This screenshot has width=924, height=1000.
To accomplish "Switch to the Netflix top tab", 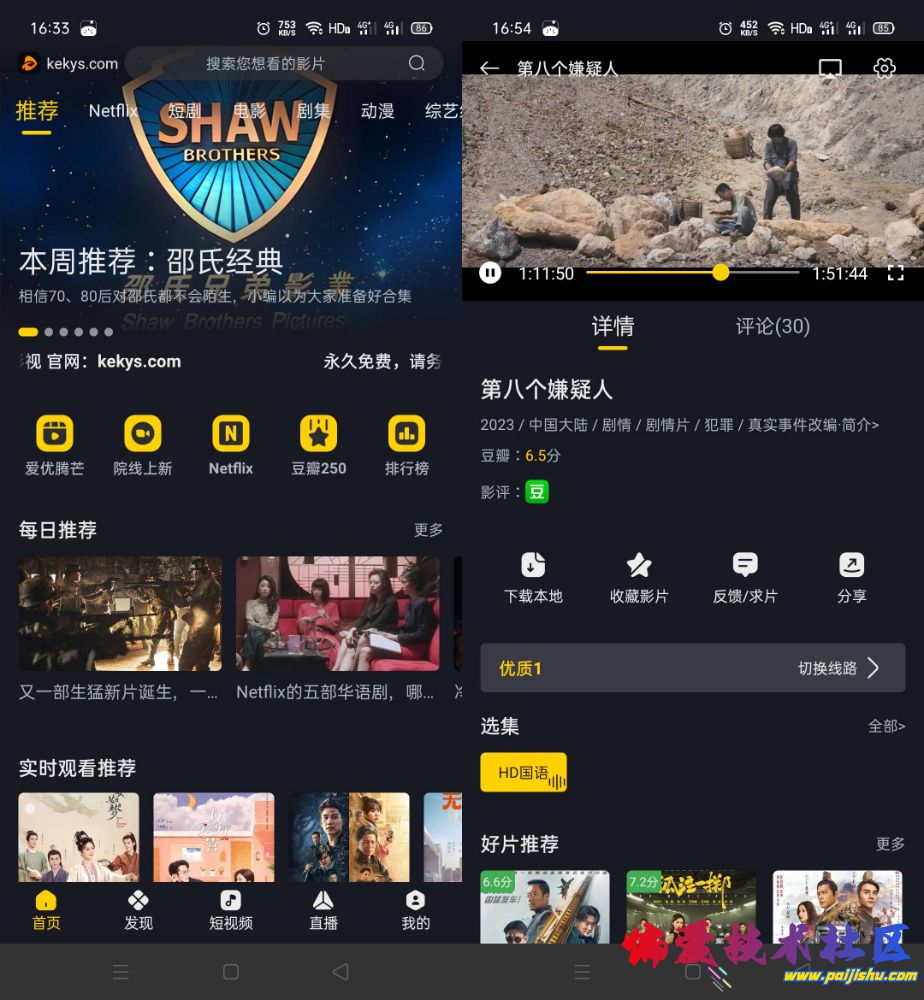I will 112,111.
